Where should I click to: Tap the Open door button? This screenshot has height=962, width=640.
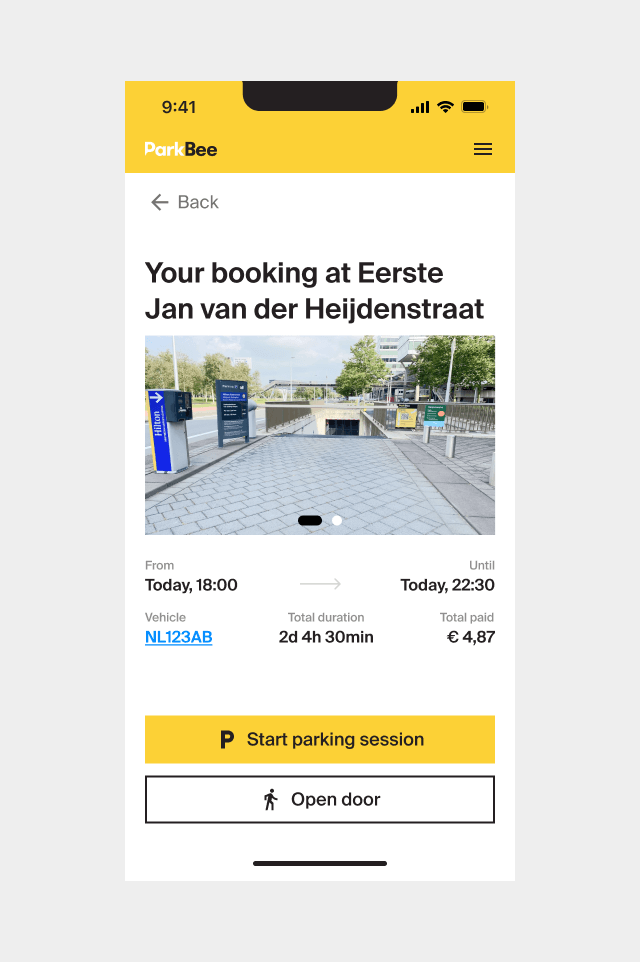tap(320, 799)
